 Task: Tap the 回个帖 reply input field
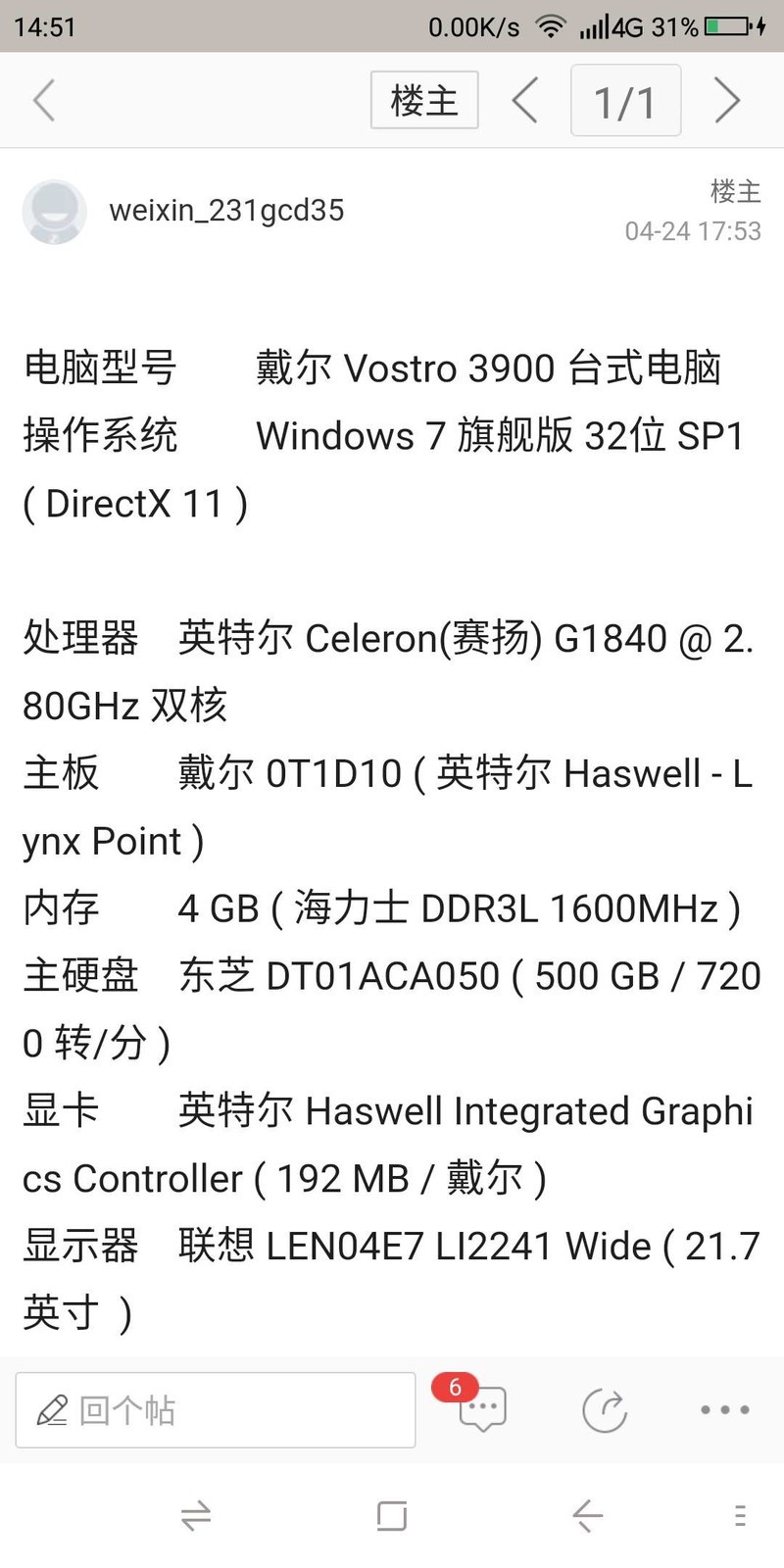216,1409
